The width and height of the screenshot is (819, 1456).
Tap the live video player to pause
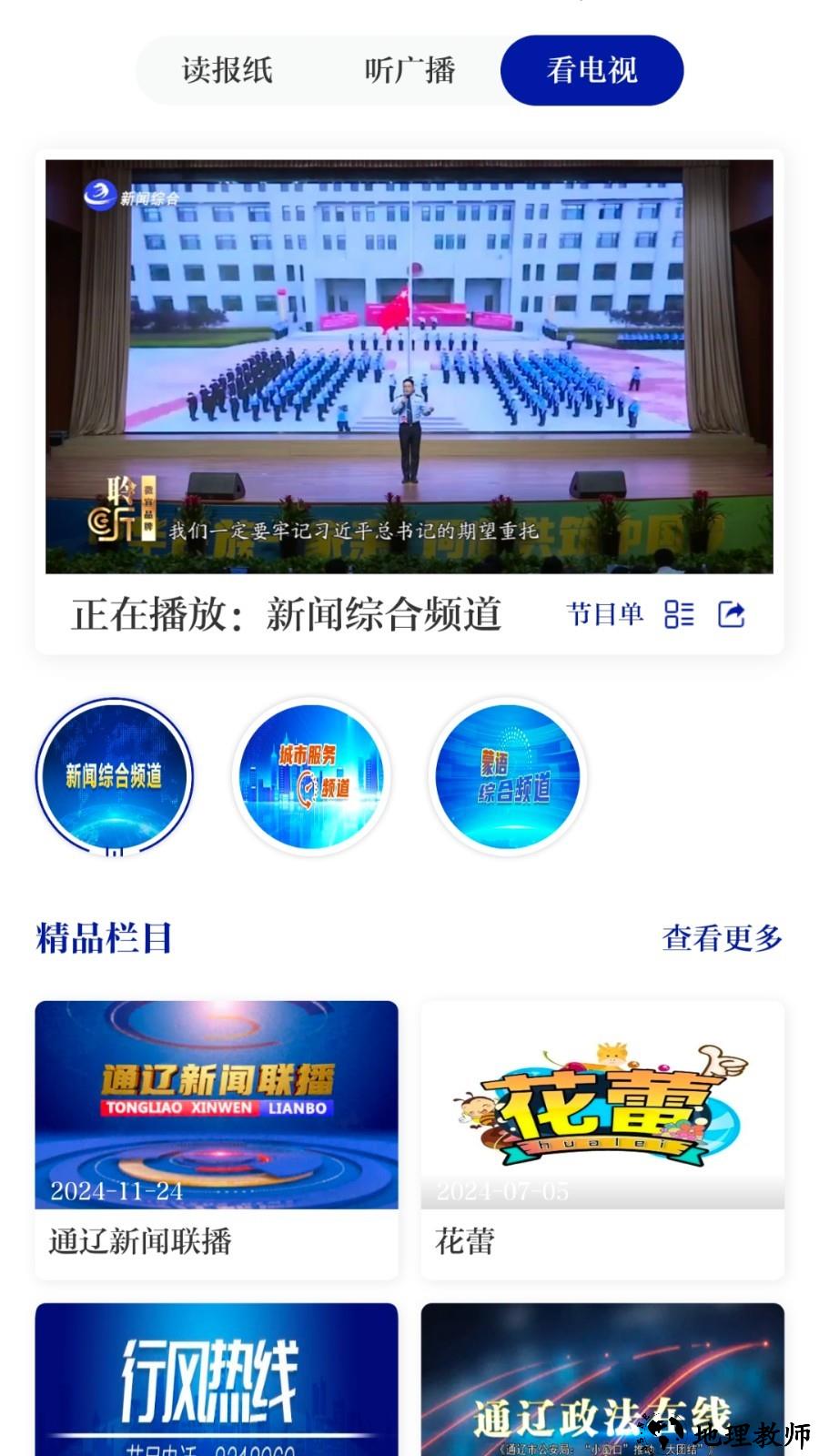pyautogui.click(x=409, y=364)
